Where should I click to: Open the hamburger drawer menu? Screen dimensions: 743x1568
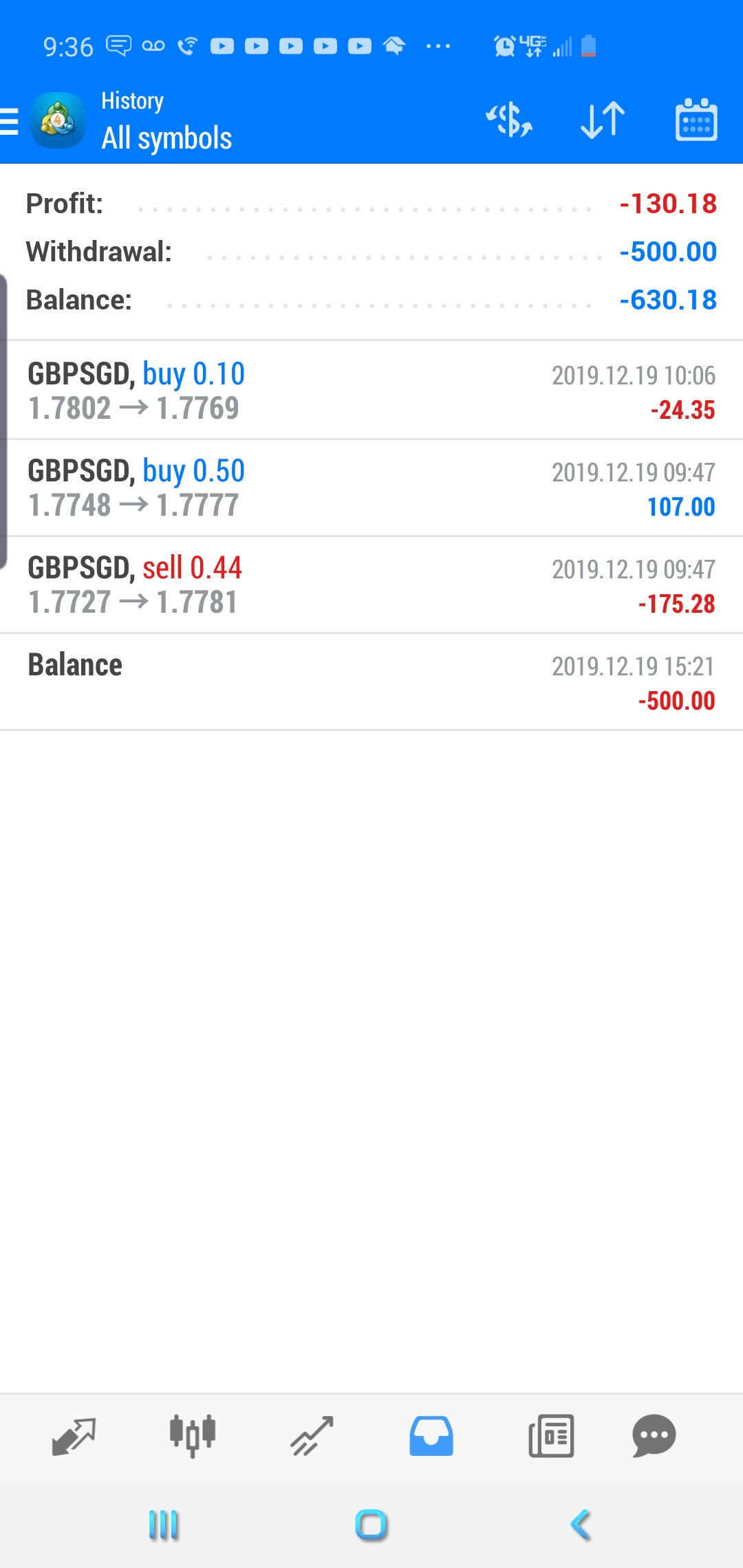(10, 121)
